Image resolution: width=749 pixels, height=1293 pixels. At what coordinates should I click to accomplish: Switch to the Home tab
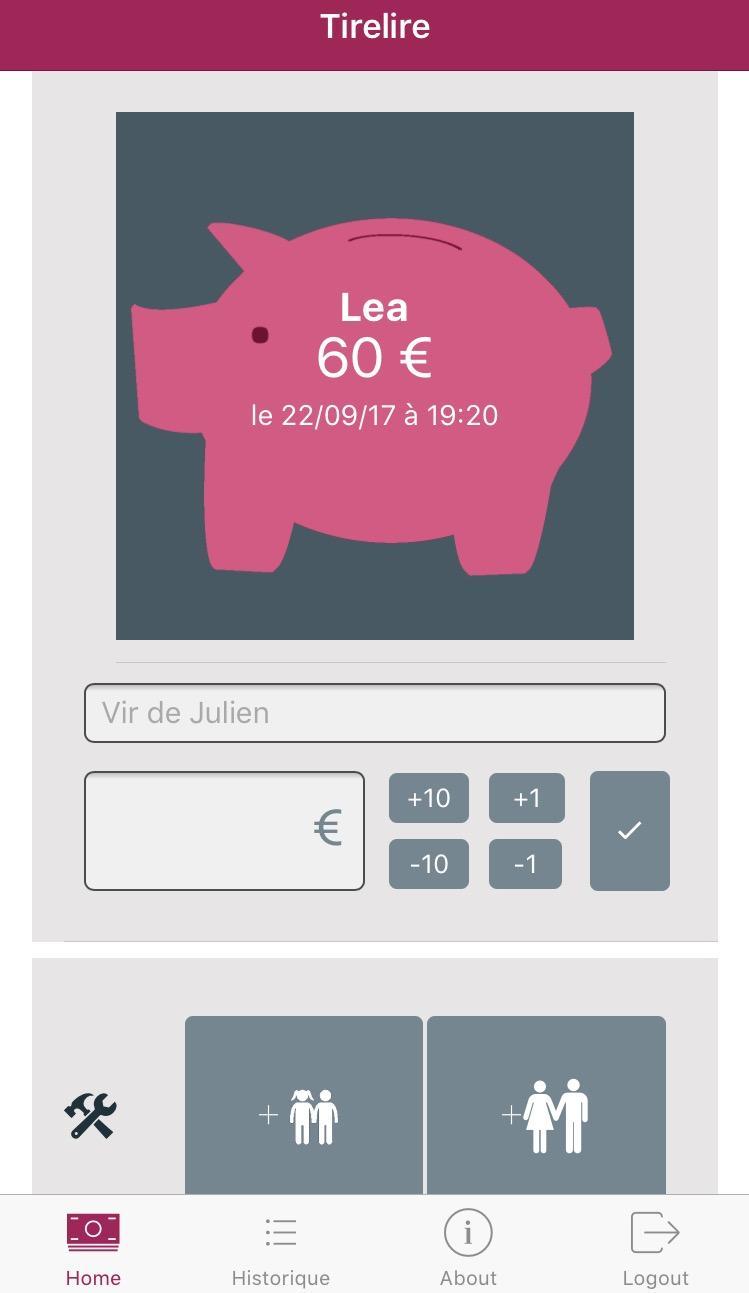click(93, 1248)
